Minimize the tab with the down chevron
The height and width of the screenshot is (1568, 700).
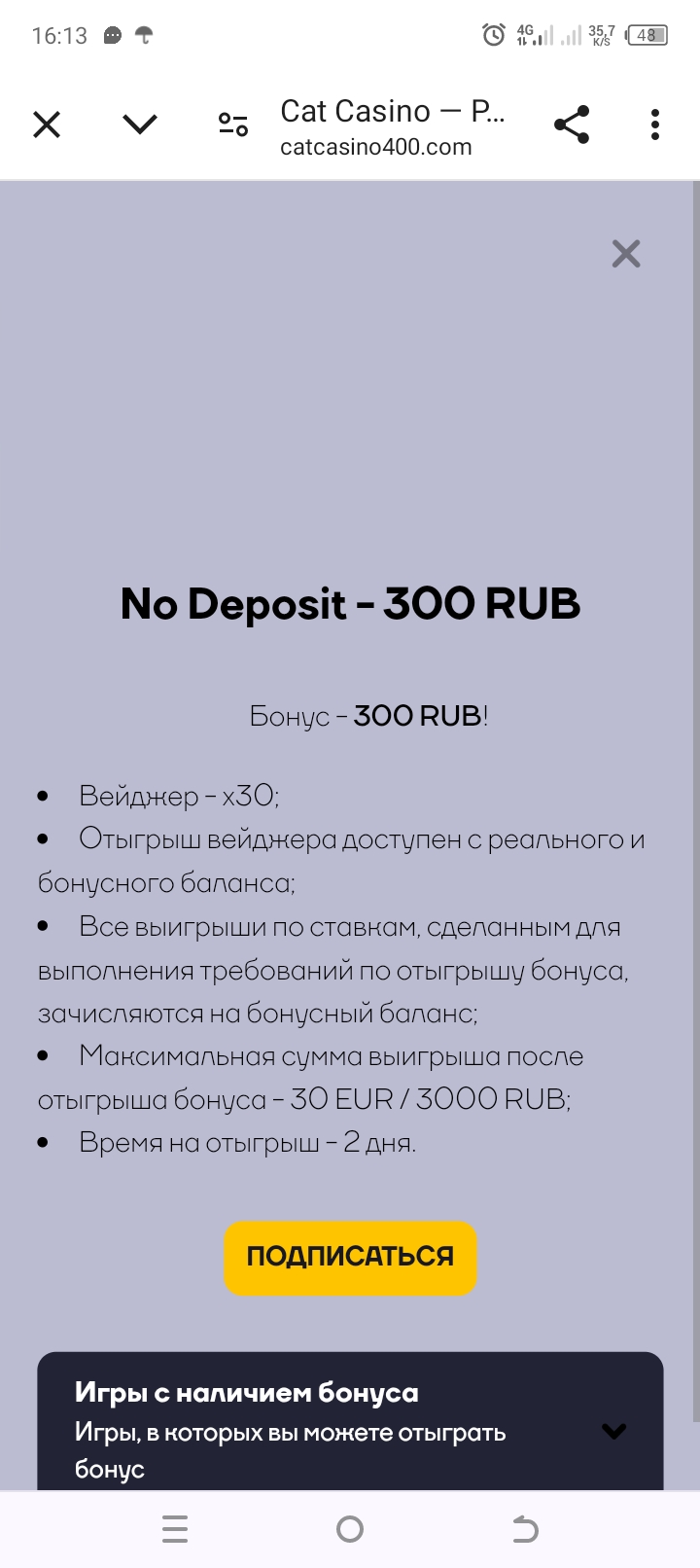140,125
